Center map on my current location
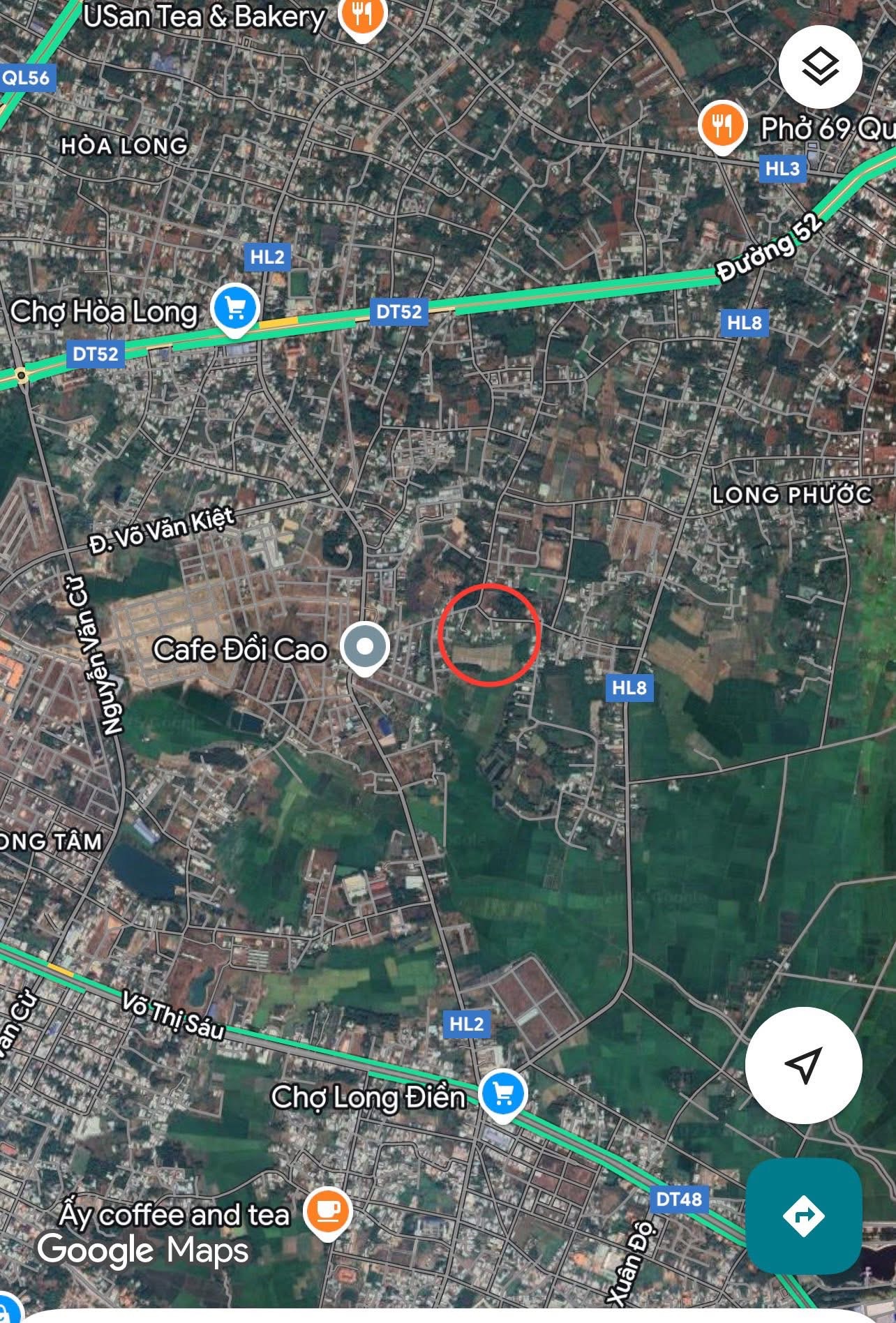The width and height of the screenshot is (896, 1323). pyautogui.click(x=803, y=1065)
